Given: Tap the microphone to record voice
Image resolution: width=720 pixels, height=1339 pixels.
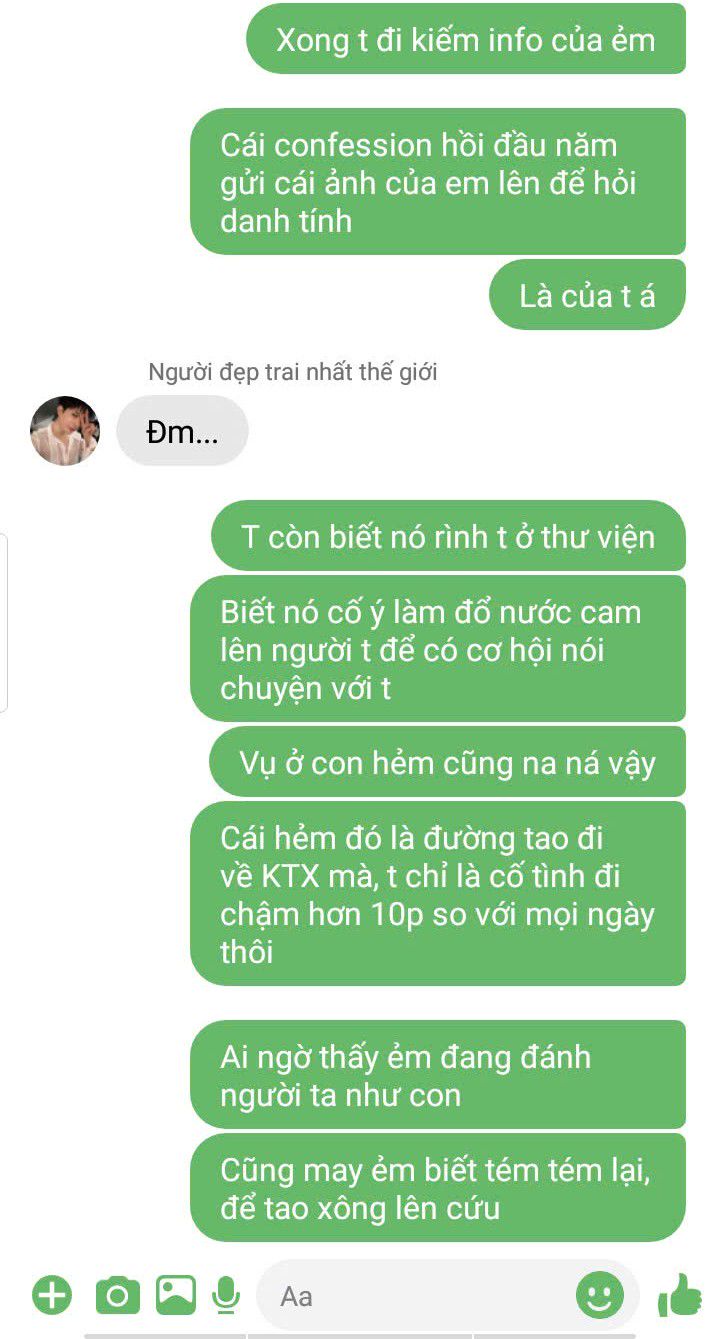Looking at the screenshot, I should coord(227,1297).
